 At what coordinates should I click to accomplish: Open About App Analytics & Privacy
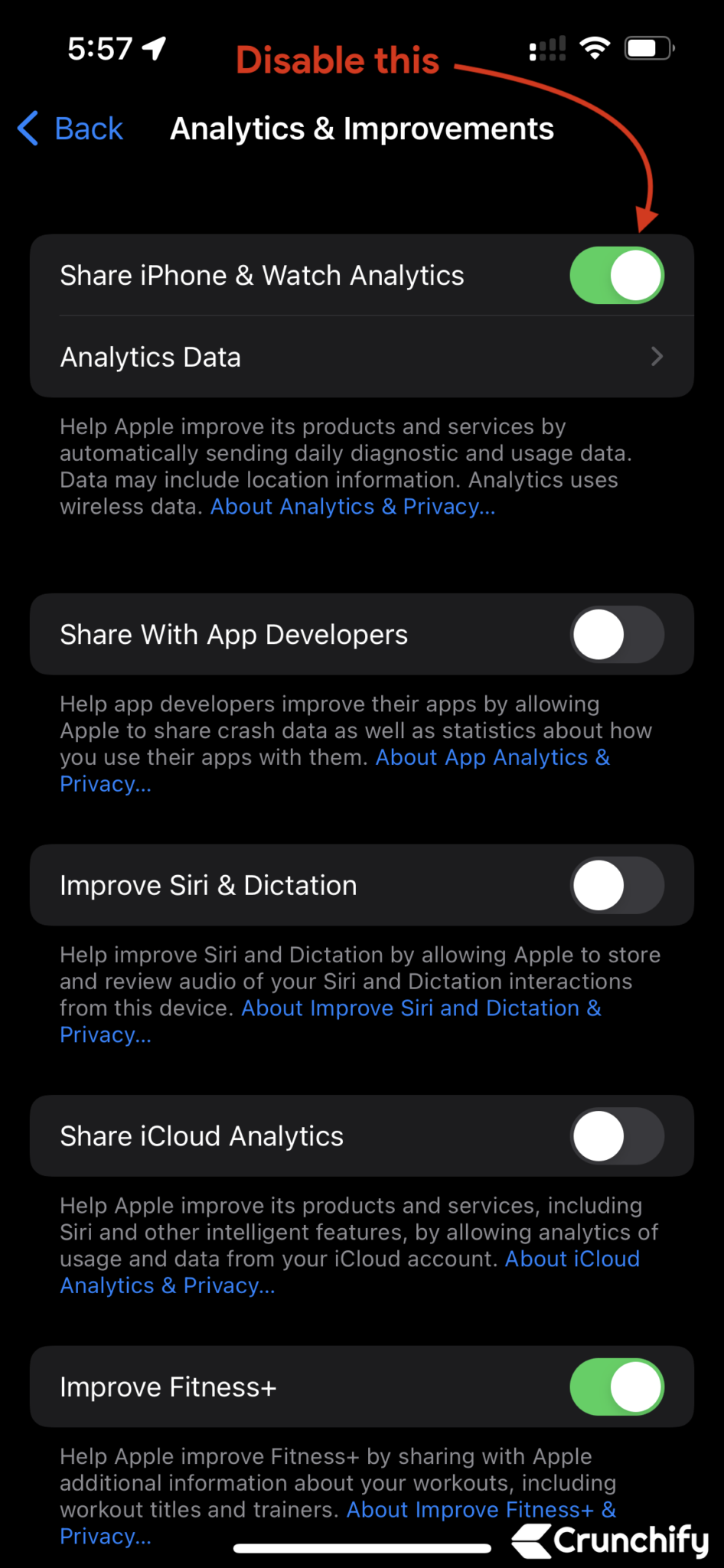pyautogui.click(x=492, y=757)
